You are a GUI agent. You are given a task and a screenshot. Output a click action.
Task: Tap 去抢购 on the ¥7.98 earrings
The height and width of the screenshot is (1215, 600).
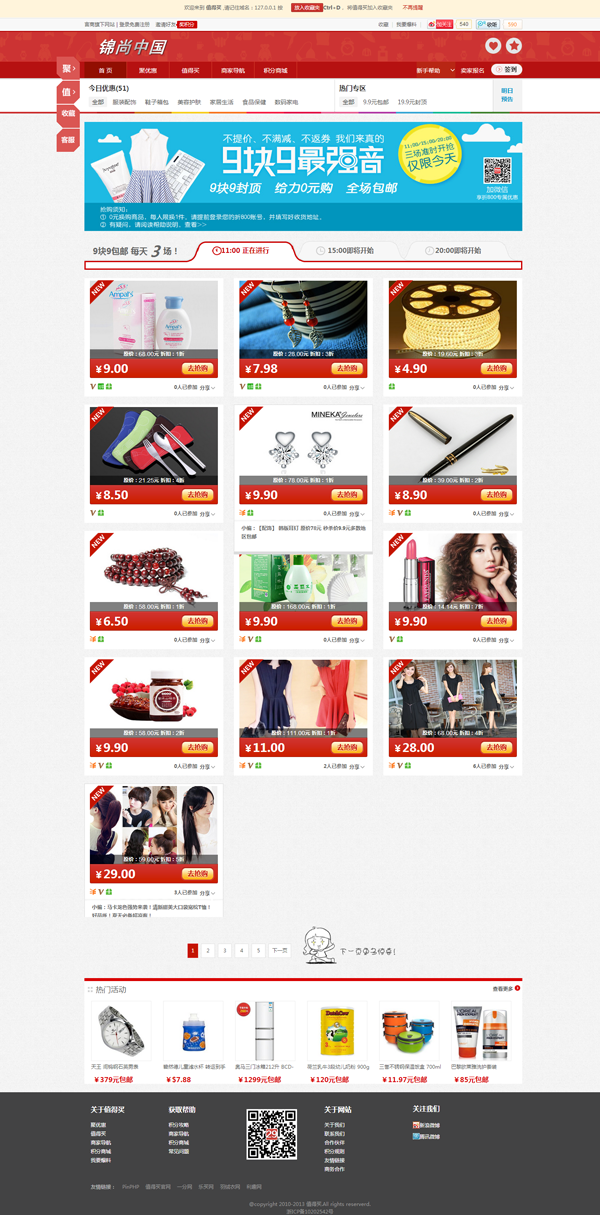347,369
